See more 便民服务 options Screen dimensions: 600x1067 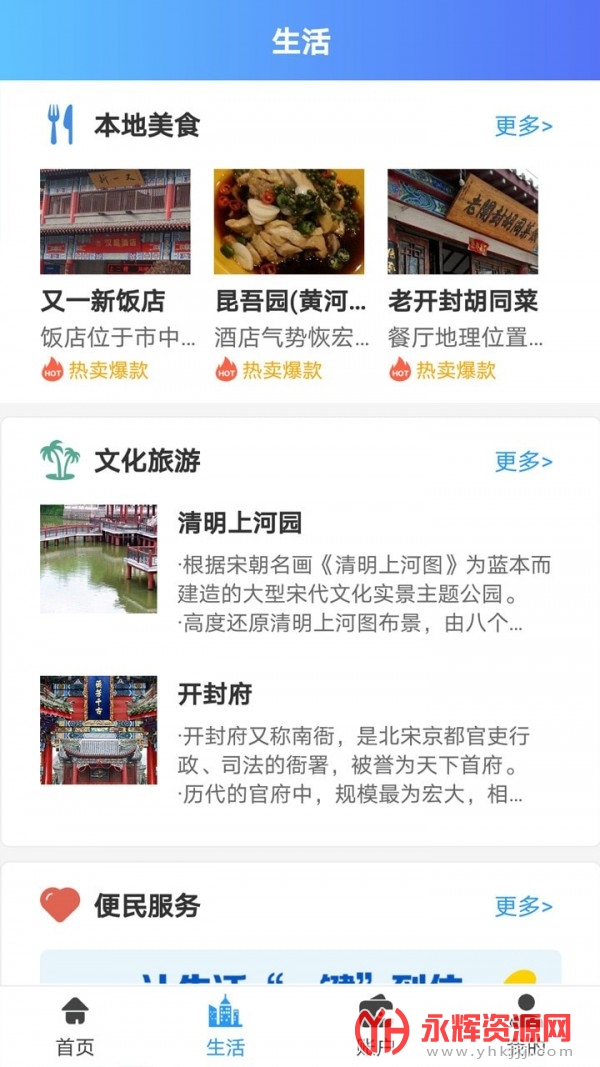coord(523,906)
